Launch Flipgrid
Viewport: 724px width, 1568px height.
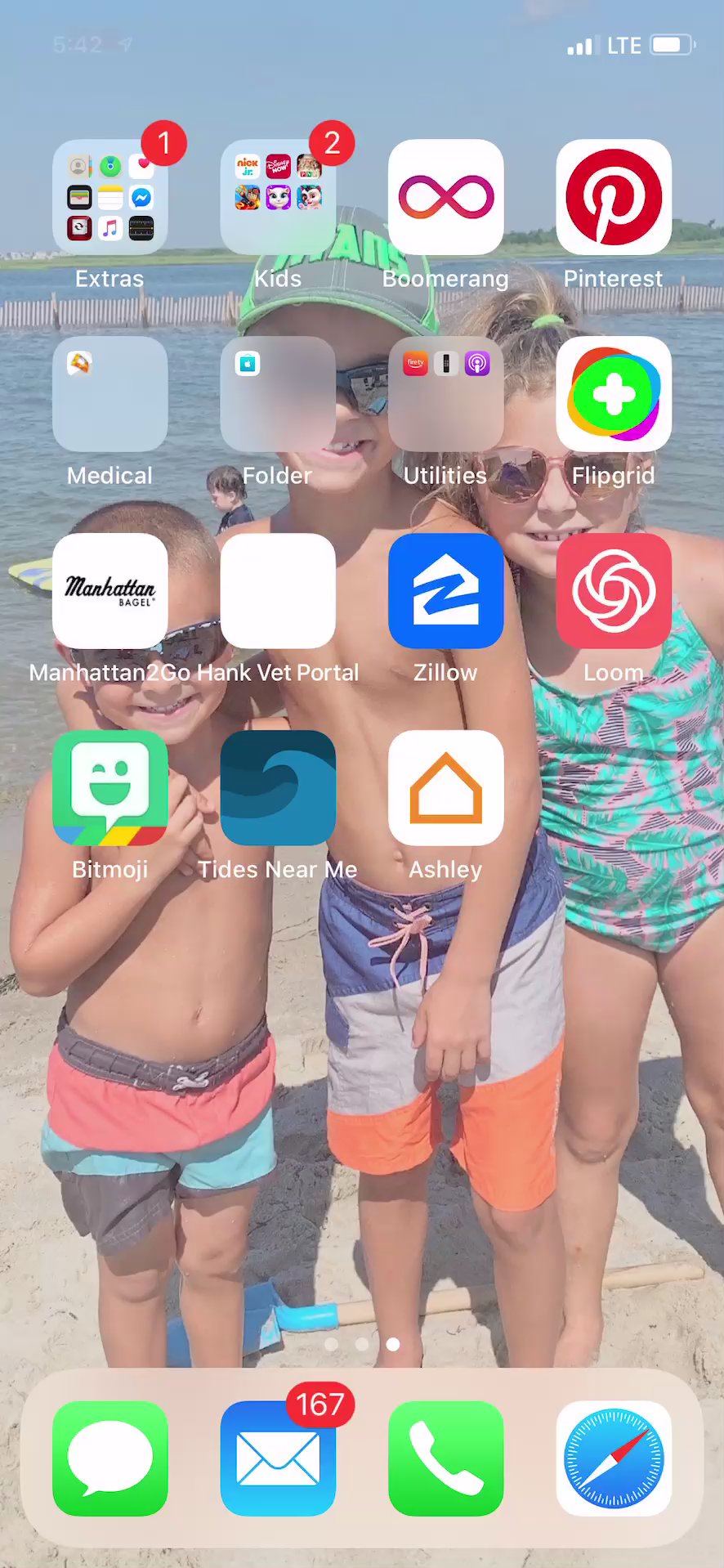(x=614, y=394)
